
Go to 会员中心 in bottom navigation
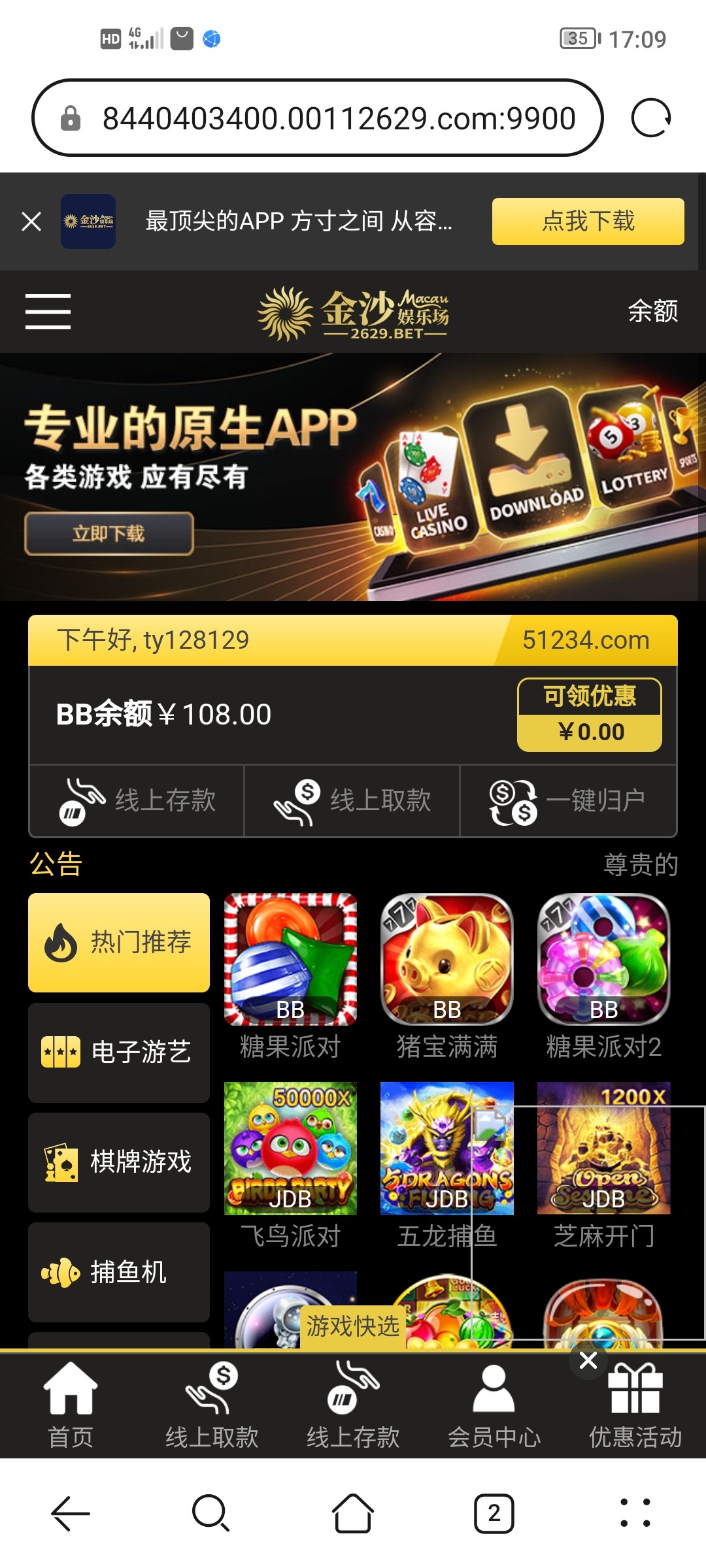pyautogui.click(x=494, y=1405)
